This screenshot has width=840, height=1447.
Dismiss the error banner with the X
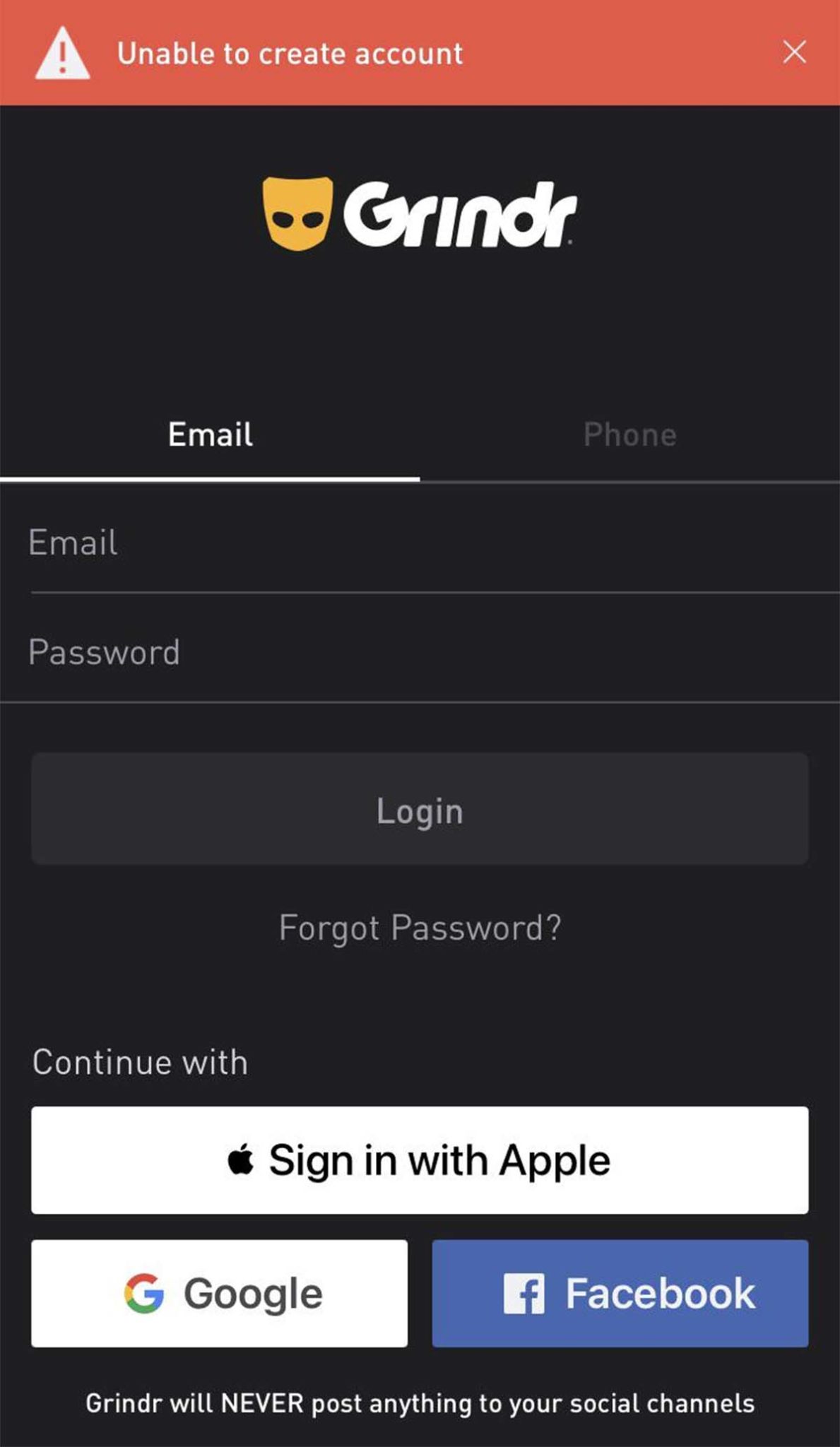[x=794, y=52]
